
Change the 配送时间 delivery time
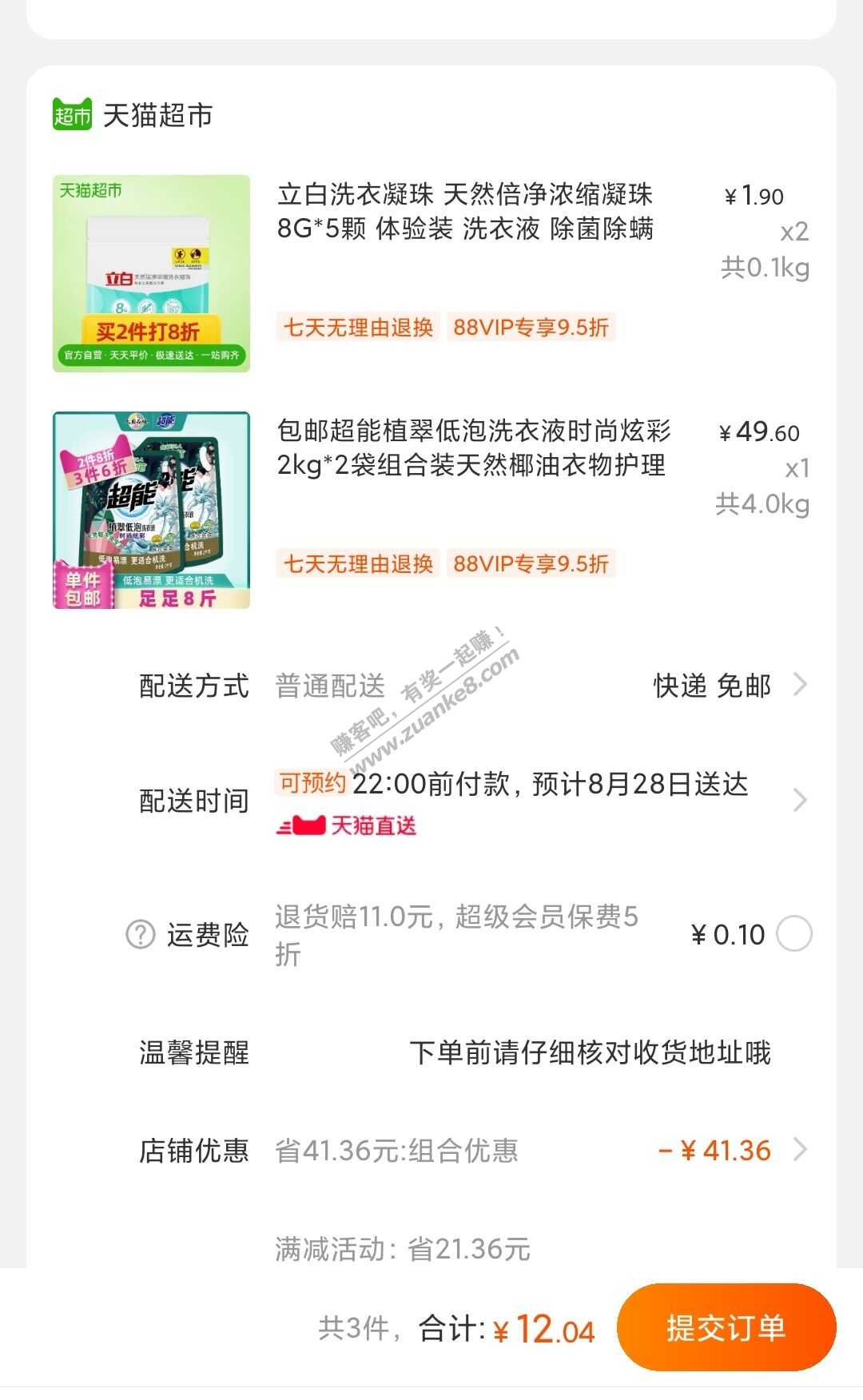point(799,800)
